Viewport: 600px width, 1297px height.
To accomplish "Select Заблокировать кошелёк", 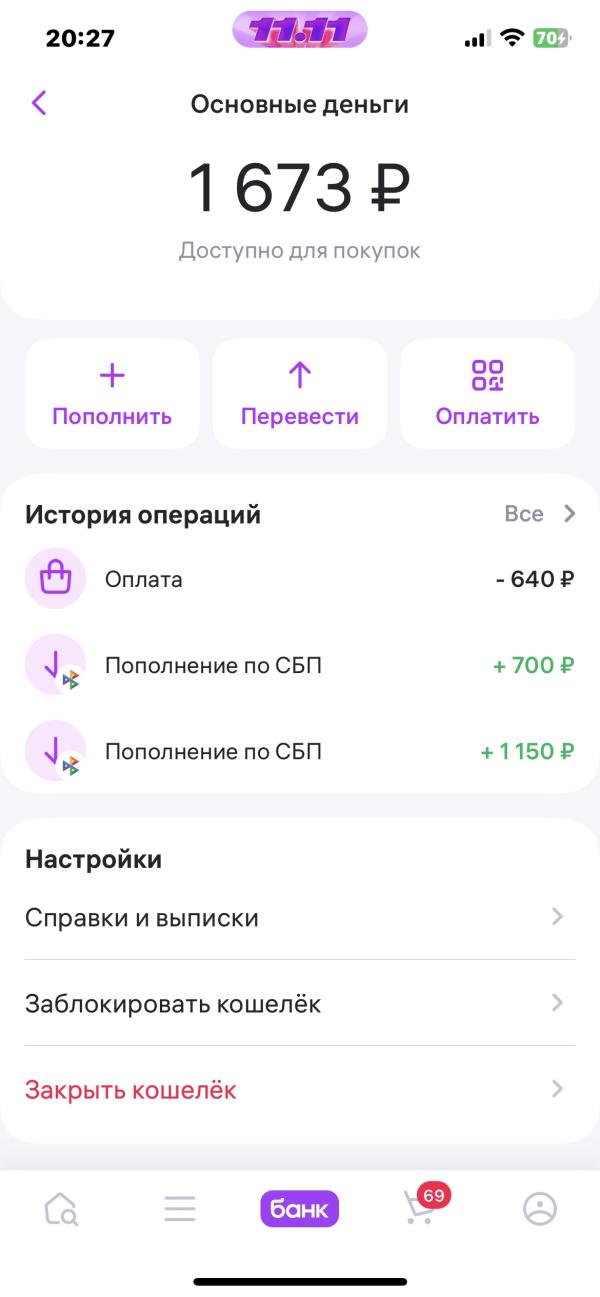I will 300,1003.
